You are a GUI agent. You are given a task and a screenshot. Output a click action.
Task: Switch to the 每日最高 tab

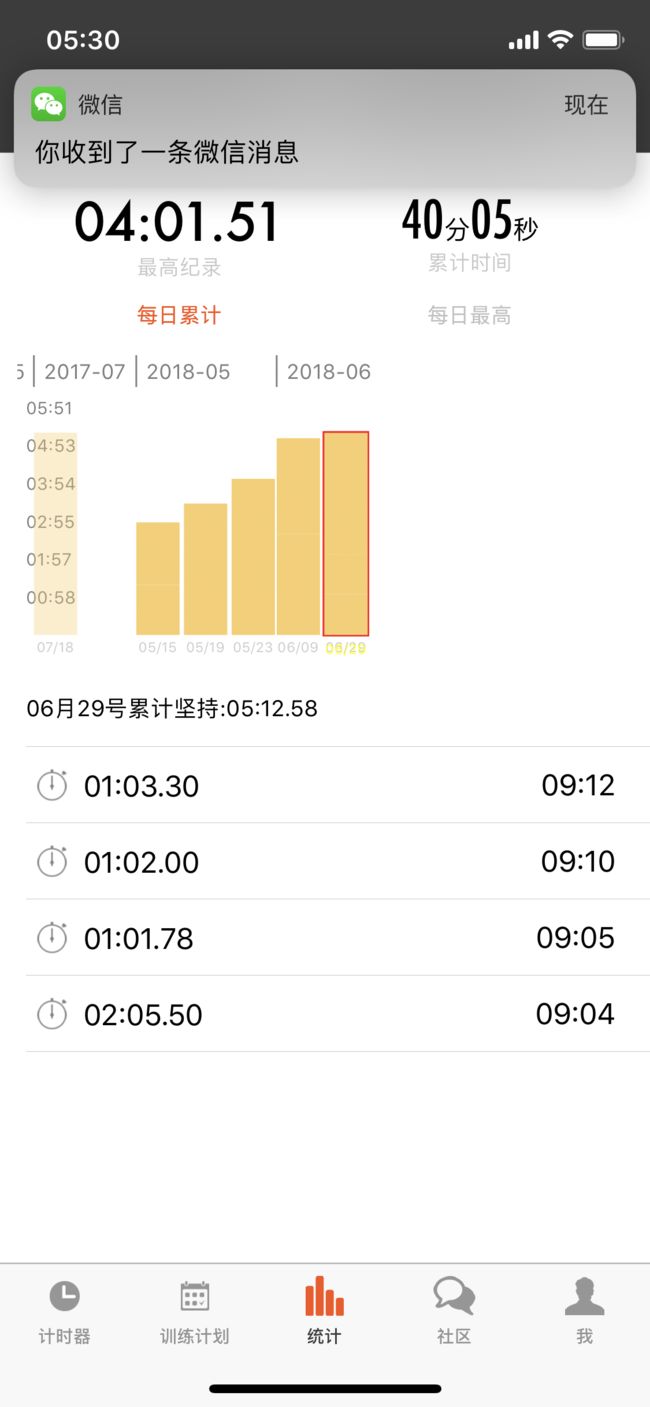pos(470,315)
